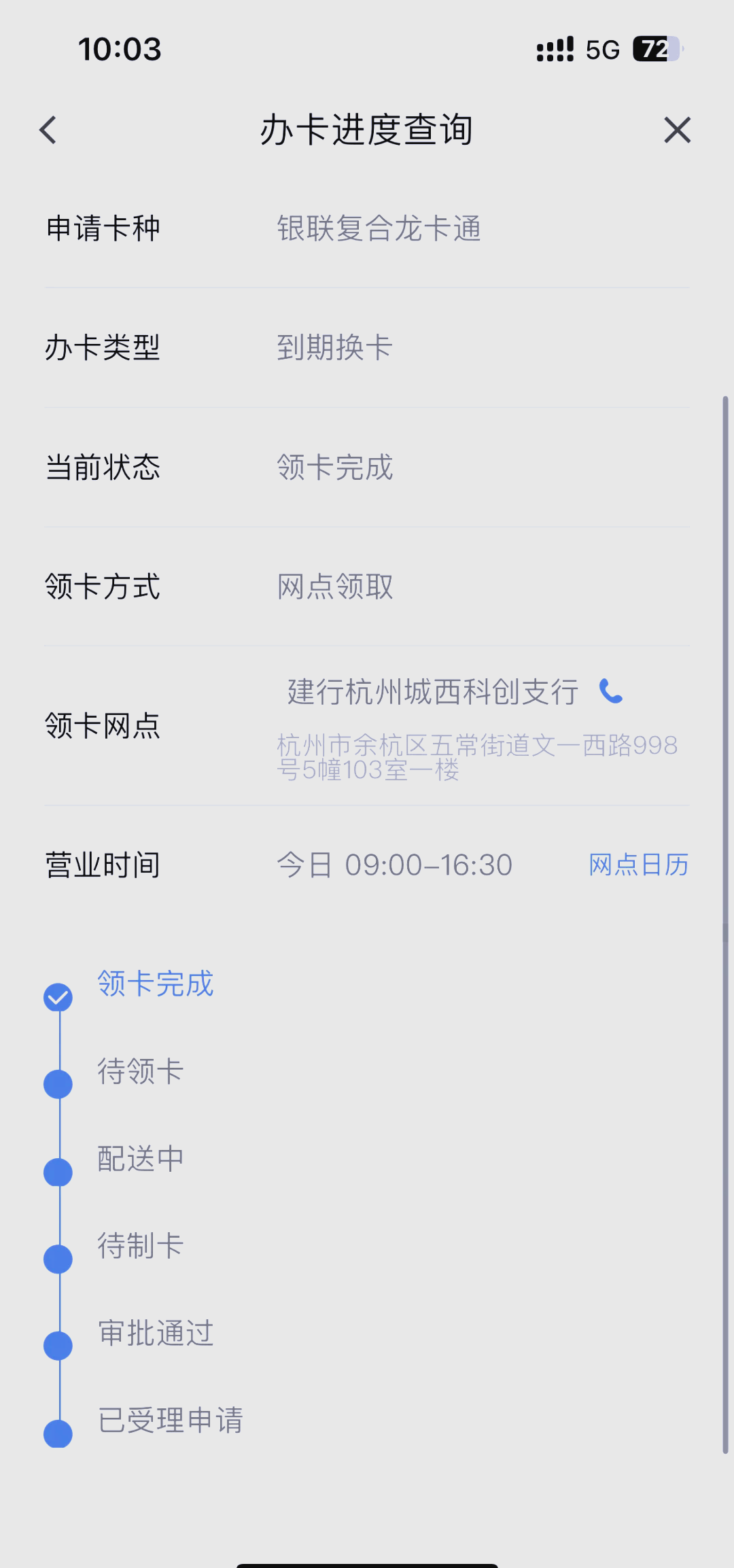Tap the branch name 建行杭州城西科创支行
The image size is (734, 1568).
tap(432, 693)
